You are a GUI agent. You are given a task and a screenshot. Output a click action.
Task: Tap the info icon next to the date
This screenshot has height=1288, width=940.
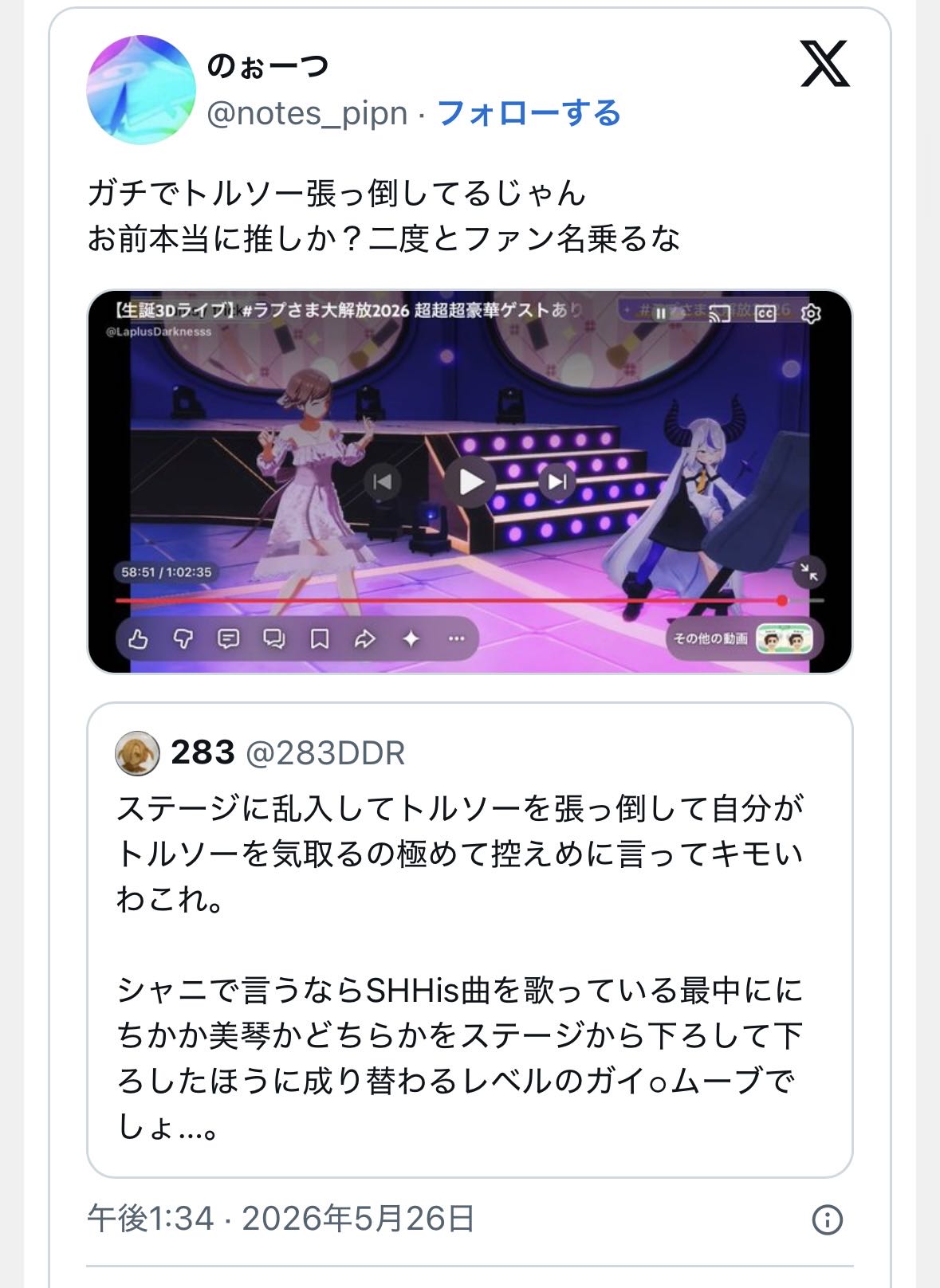[827, 1219]
